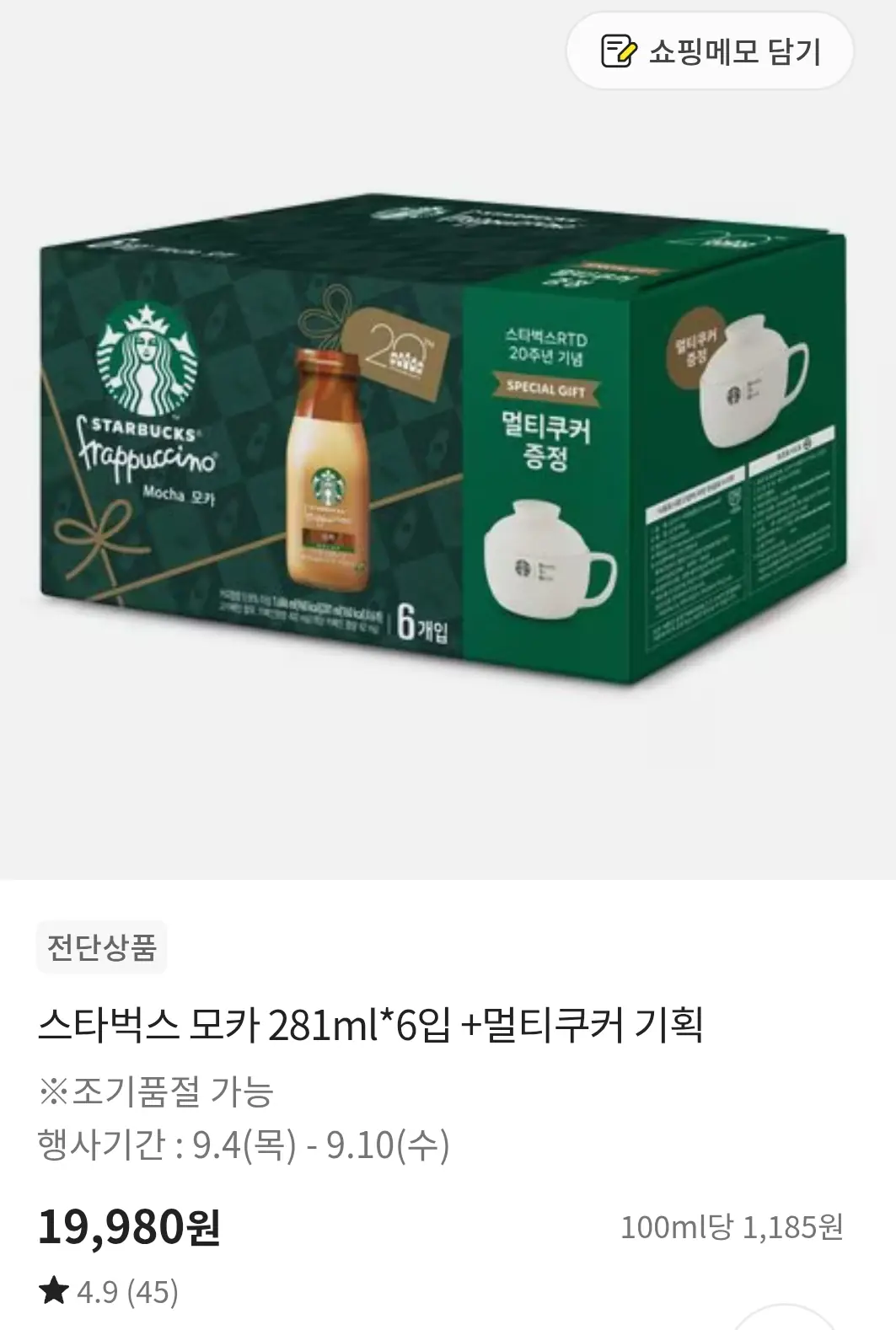Open the 4.9 star rating reviews
Image resolution: width=896 pixels, height=1330 pixels.
click(110, 1291)
